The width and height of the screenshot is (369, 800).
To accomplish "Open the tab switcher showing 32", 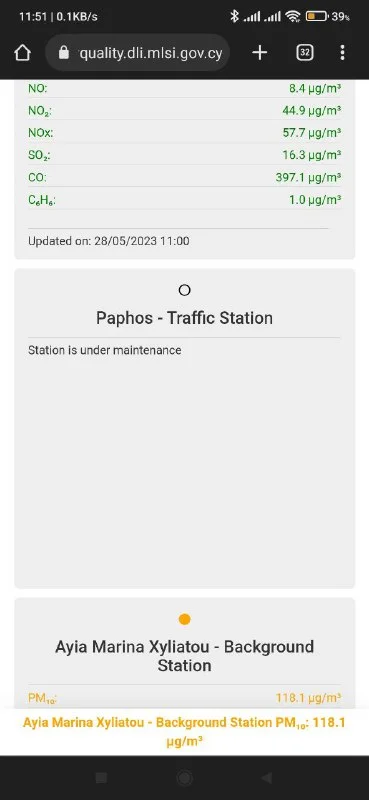I will [x=305, y=53].
